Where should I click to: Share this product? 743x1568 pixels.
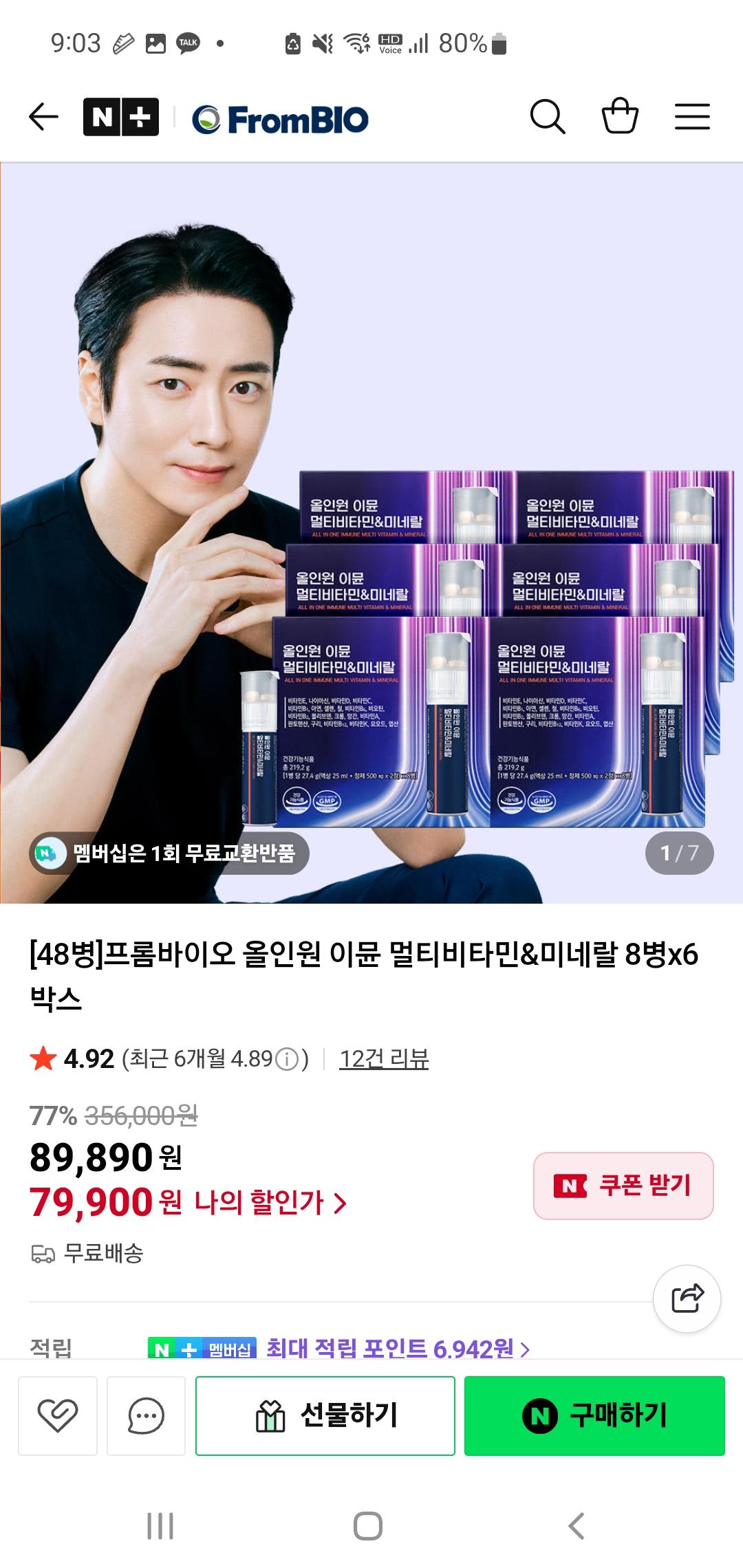tap(687, 1299)
